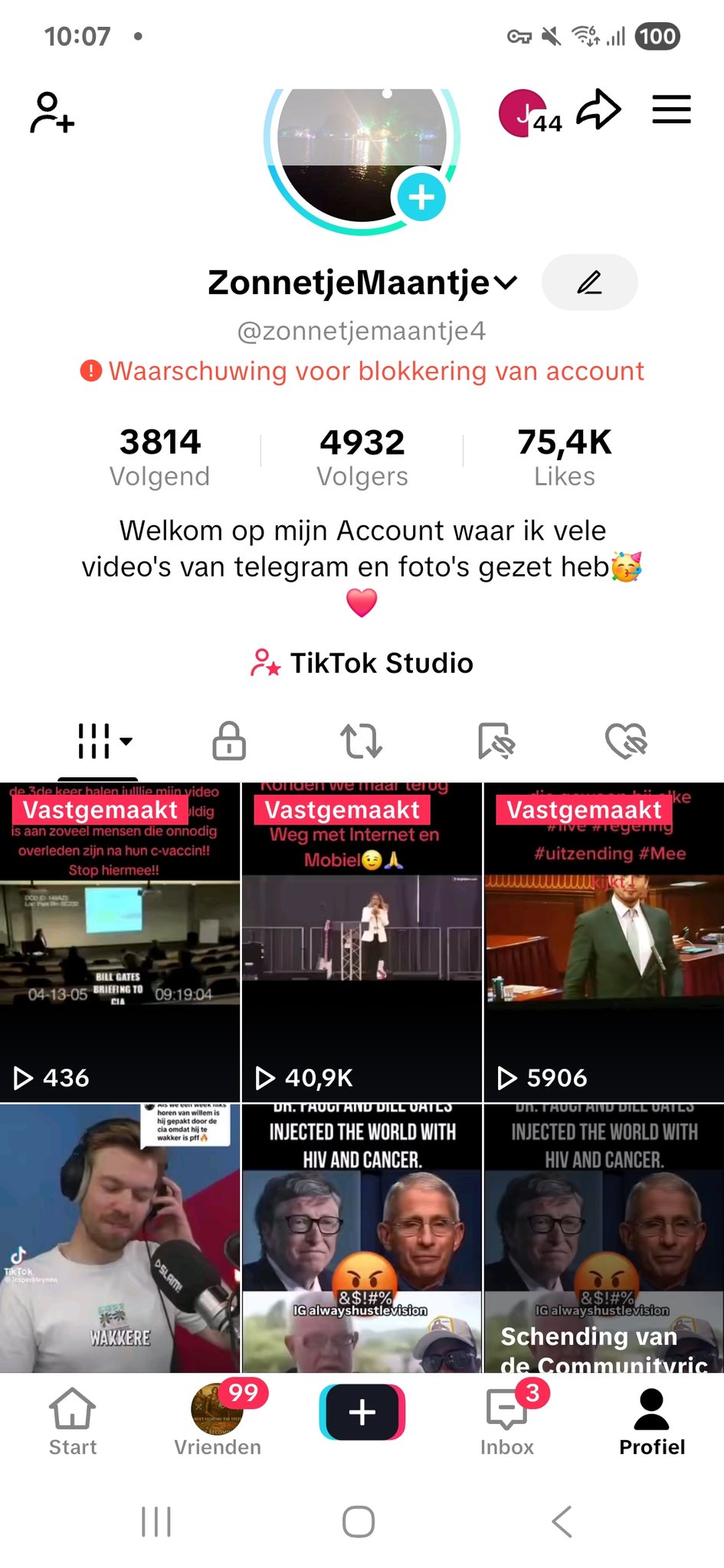Open pinned video with 5906 views
Screen dimensions: 724x1568
[604, 942]
